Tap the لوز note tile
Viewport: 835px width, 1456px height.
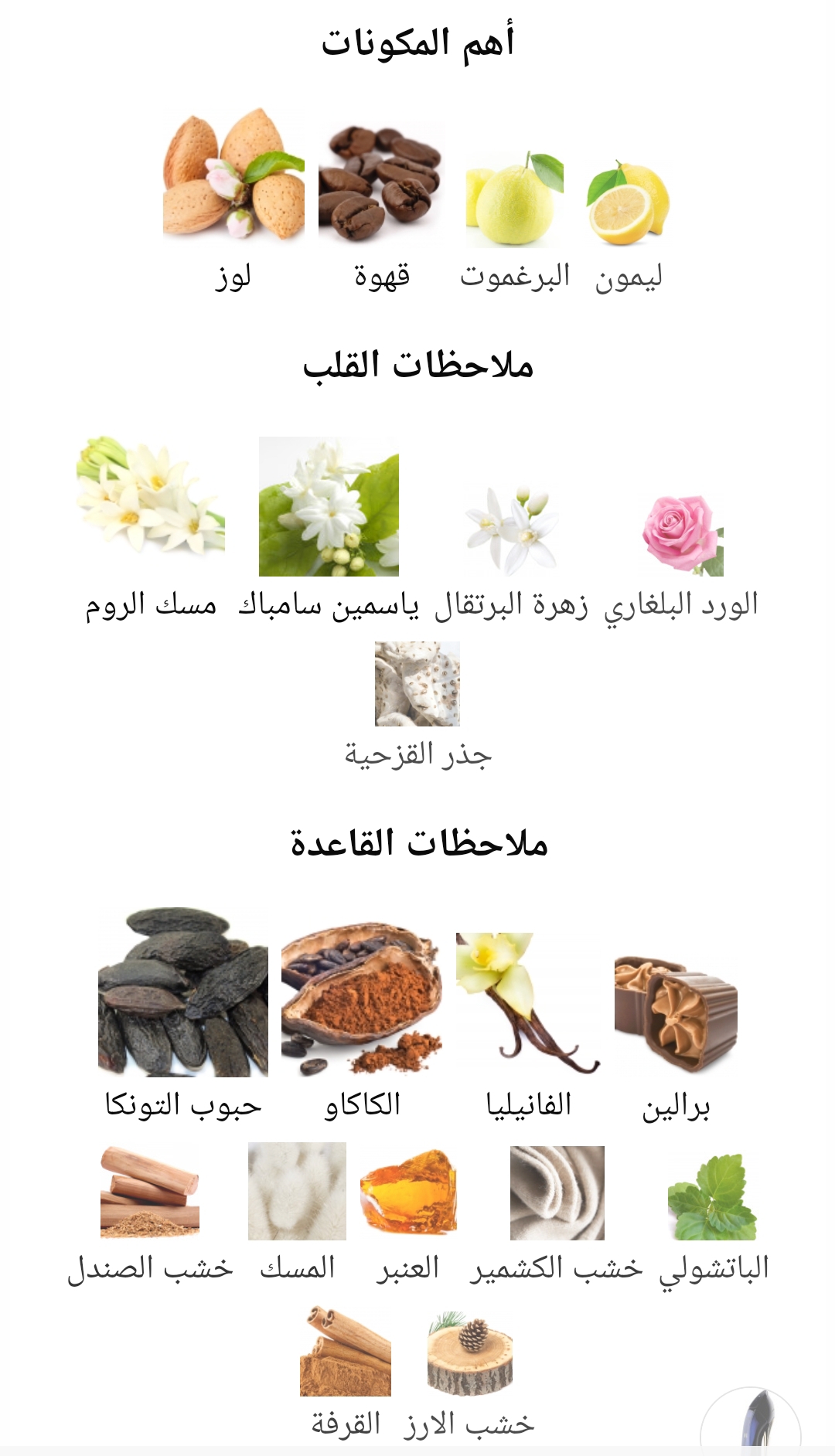click(233, 199)
